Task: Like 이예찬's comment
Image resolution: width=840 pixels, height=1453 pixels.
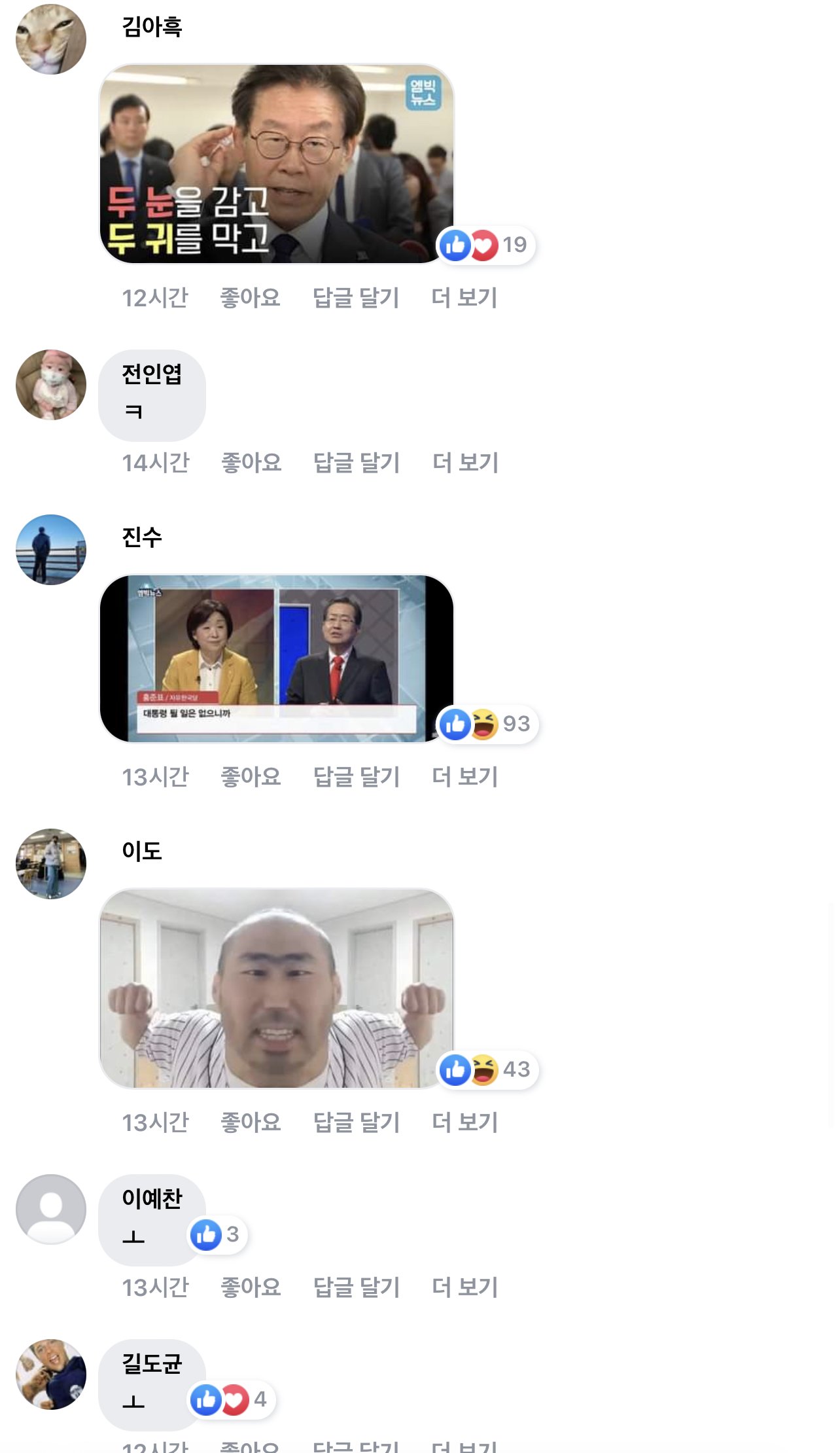Action: [x=251, y=1287]
